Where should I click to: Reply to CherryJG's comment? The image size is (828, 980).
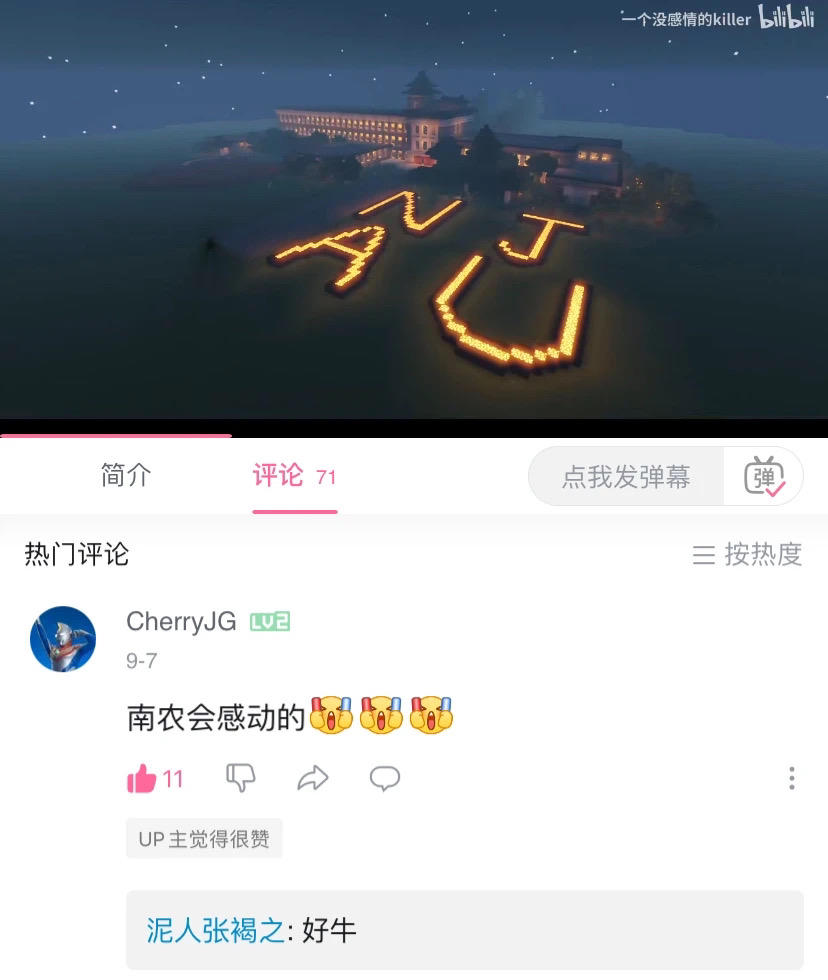[385, 778]
